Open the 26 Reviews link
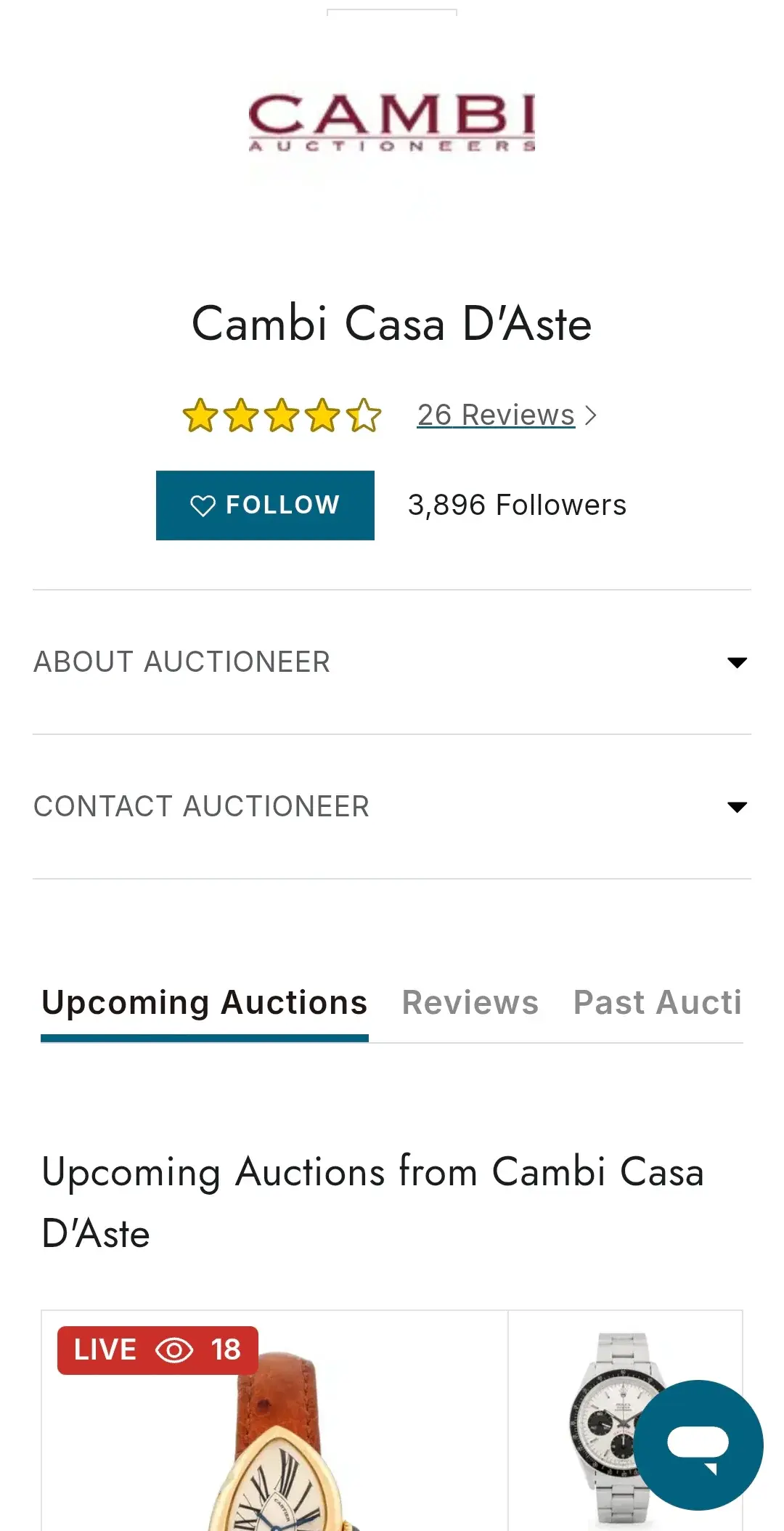Viewport: 784px width, 1531px height. [506, 415]
